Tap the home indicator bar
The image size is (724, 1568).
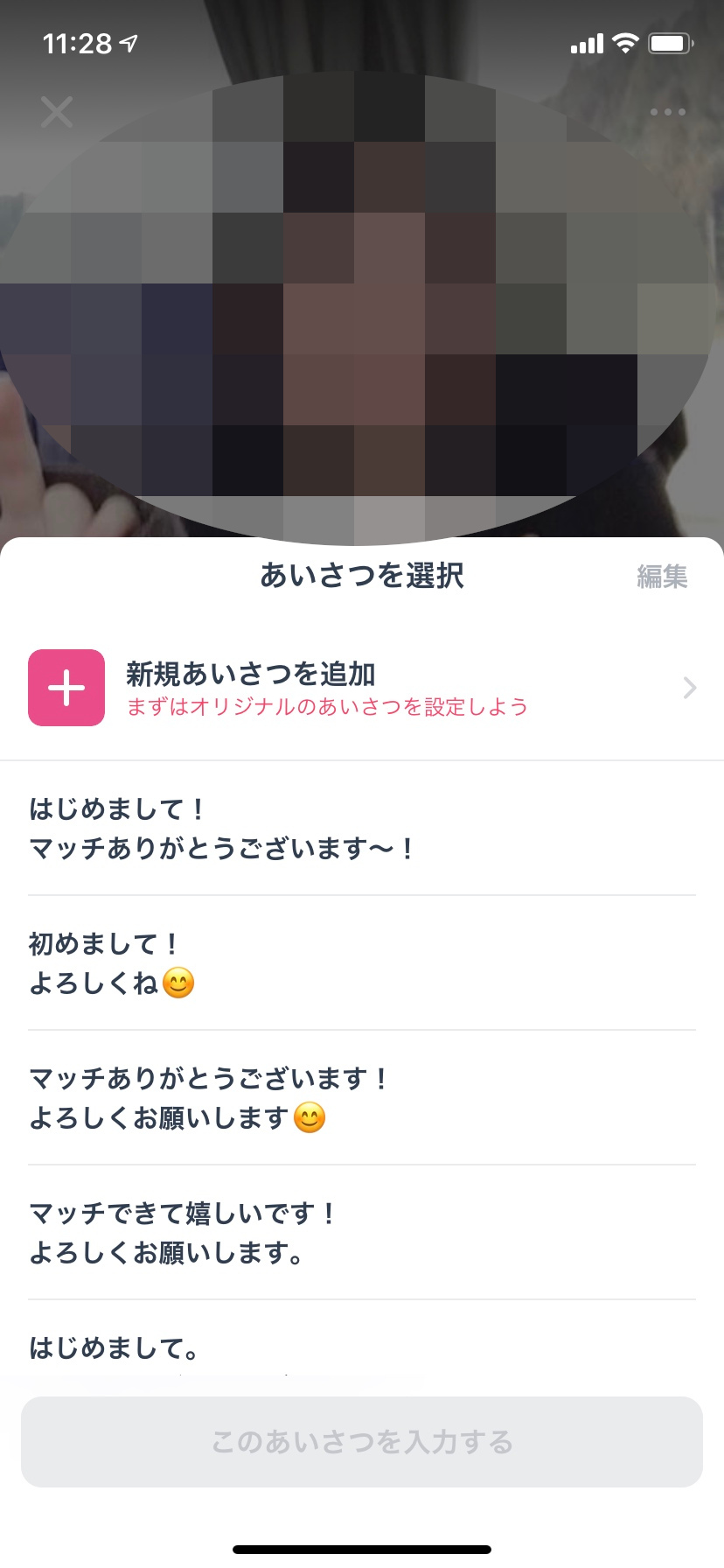(x=362, y=1548)
